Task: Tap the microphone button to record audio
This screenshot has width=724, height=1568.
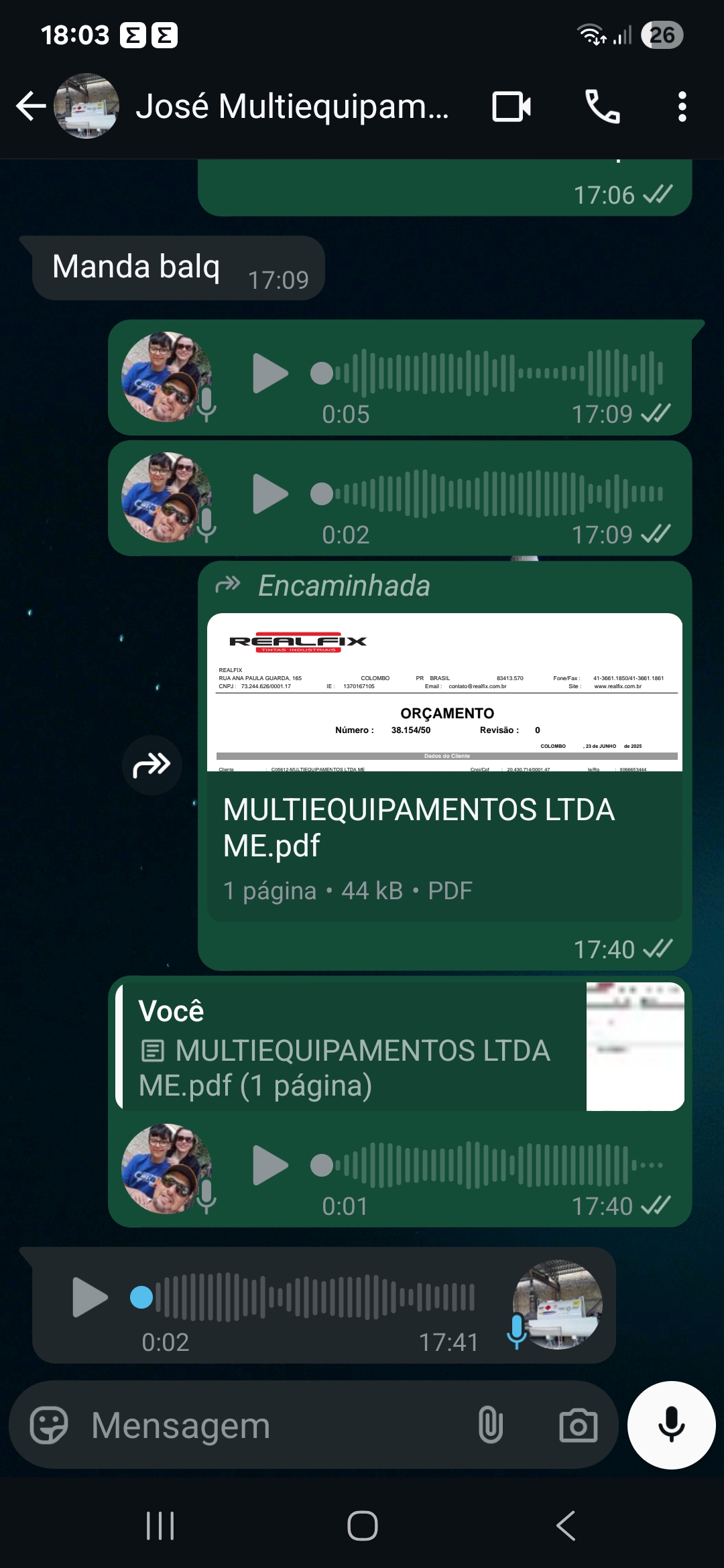Action: [671, 1425]
